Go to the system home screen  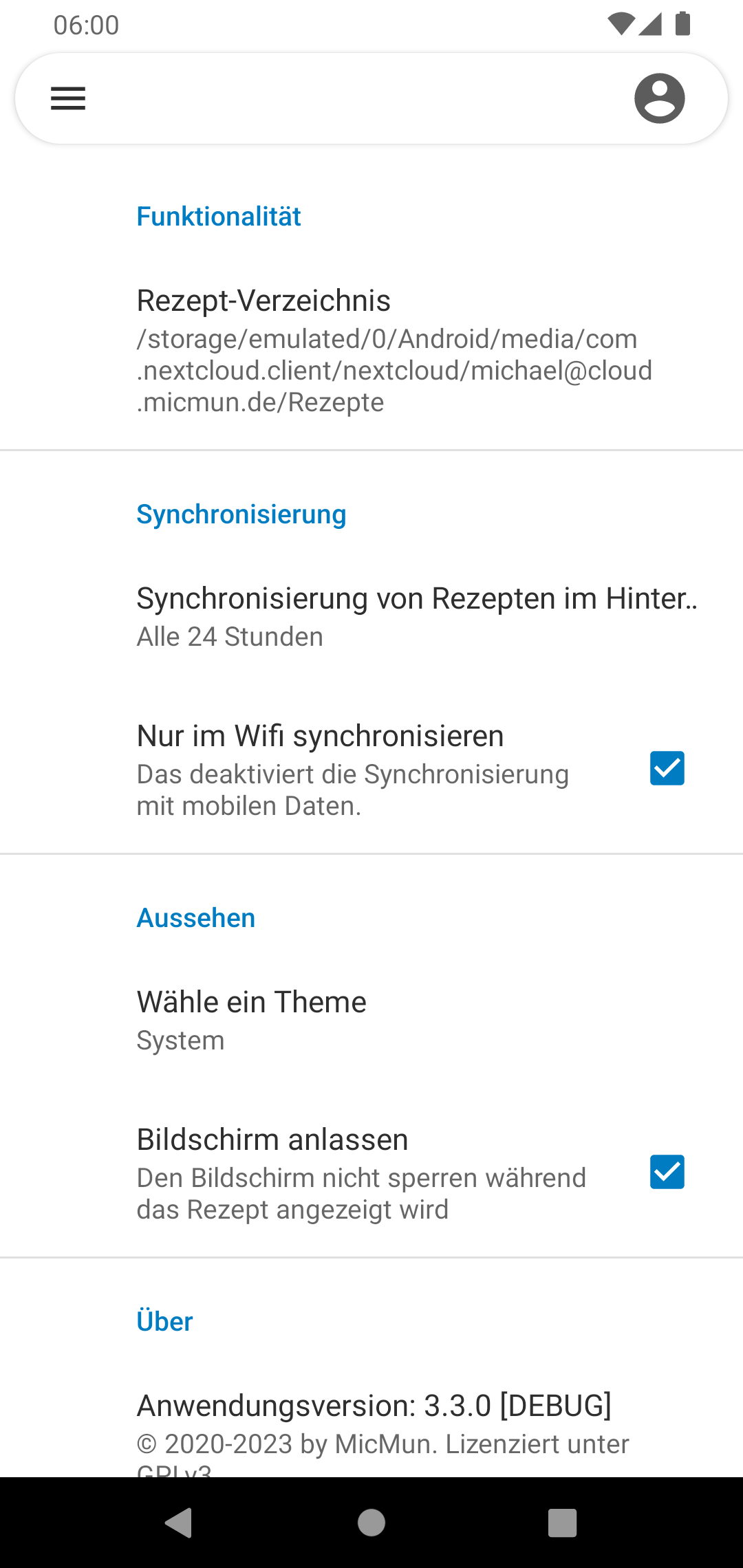tap(371, 1523)
